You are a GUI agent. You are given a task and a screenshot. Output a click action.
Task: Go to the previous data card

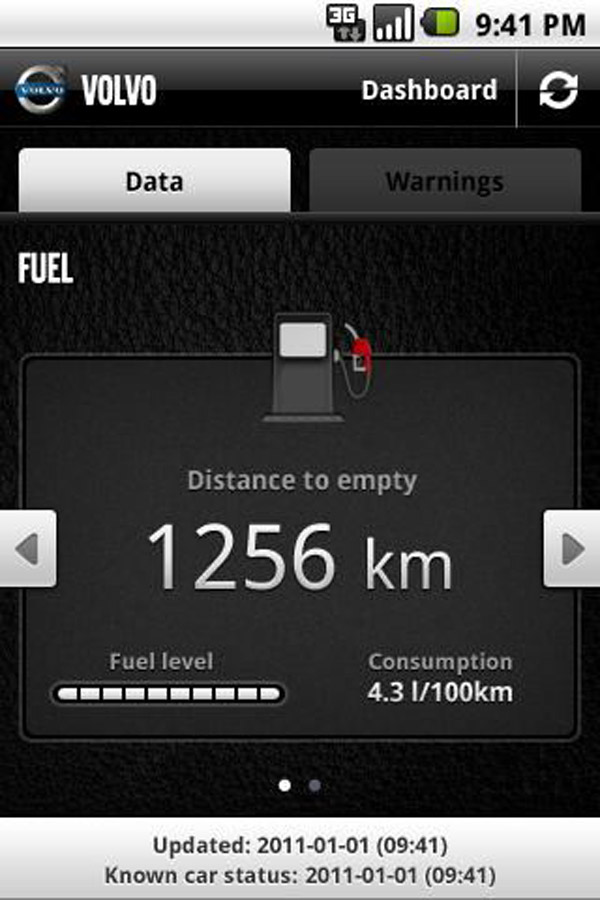28,548
